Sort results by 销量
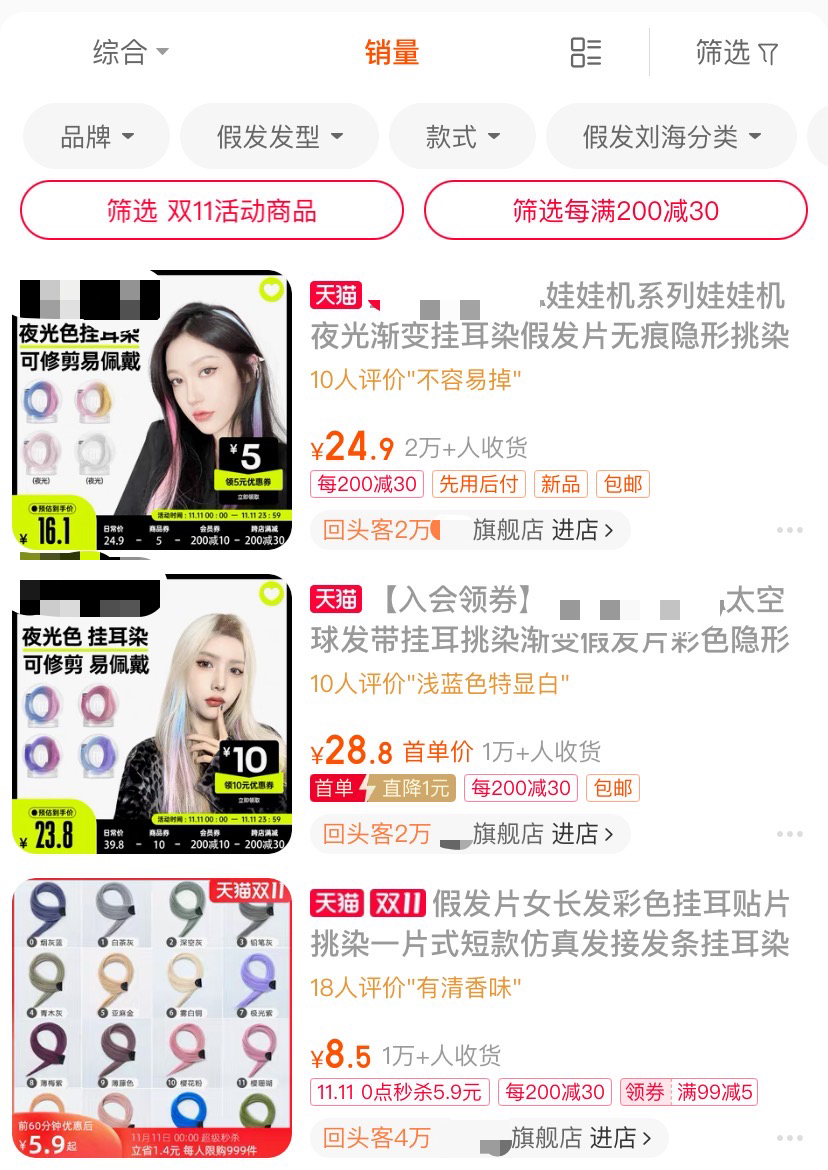828x1170 pixels. click(392, 52)
